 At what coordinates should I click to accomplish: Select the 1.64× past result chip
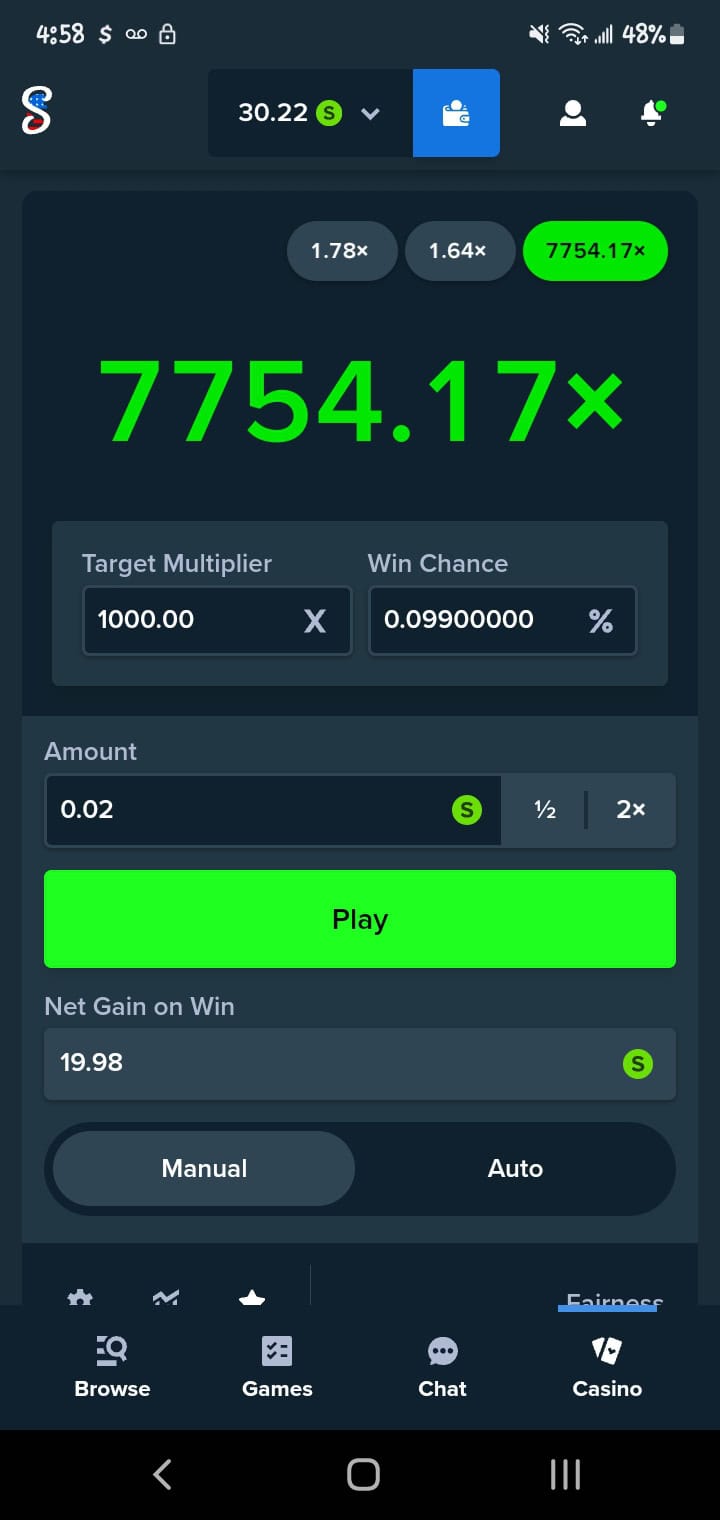click(x=458, y=251)
